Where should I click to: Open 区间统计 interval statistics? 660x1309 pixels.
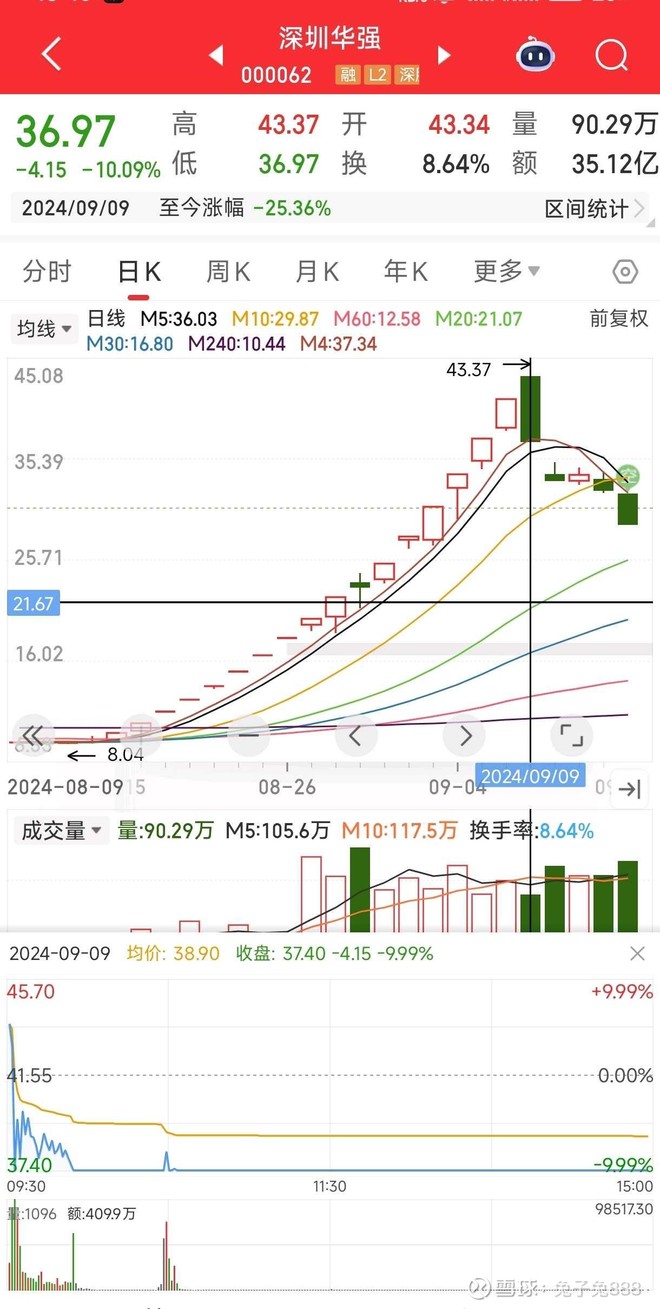click(x=595, y=209)
